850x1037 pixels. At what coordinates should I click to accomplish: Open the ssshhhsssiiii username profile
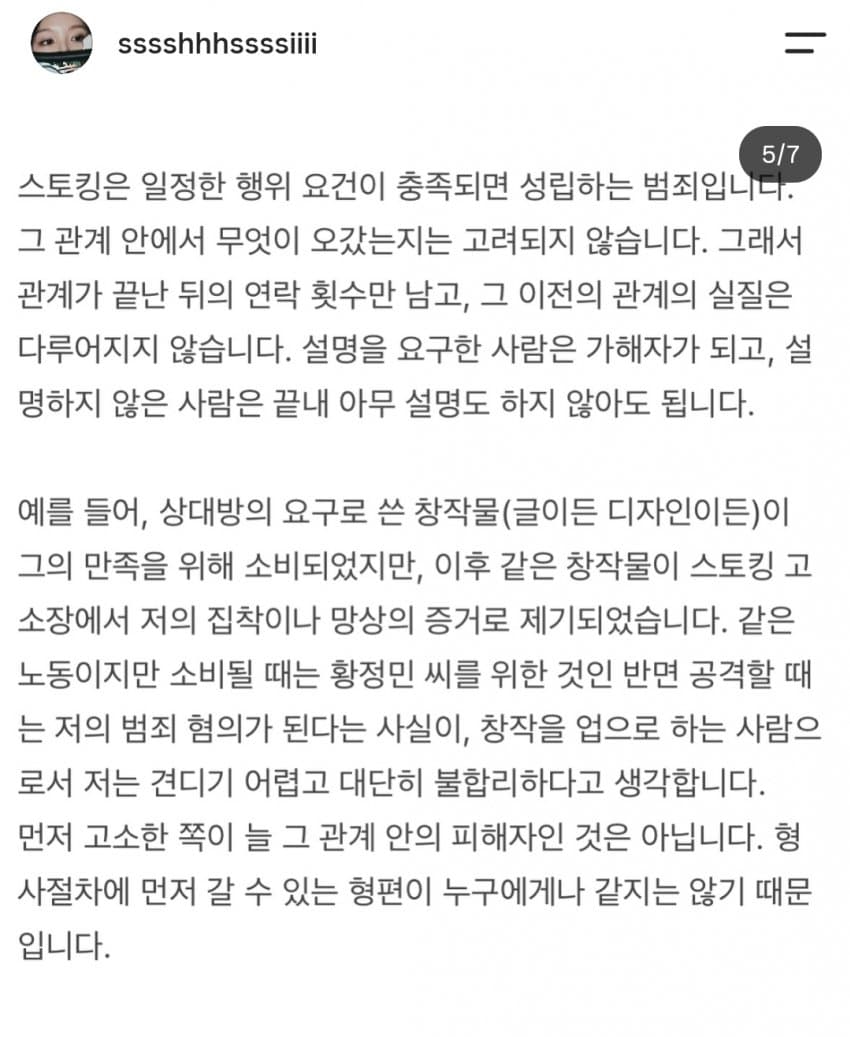[x=217, y=44]
